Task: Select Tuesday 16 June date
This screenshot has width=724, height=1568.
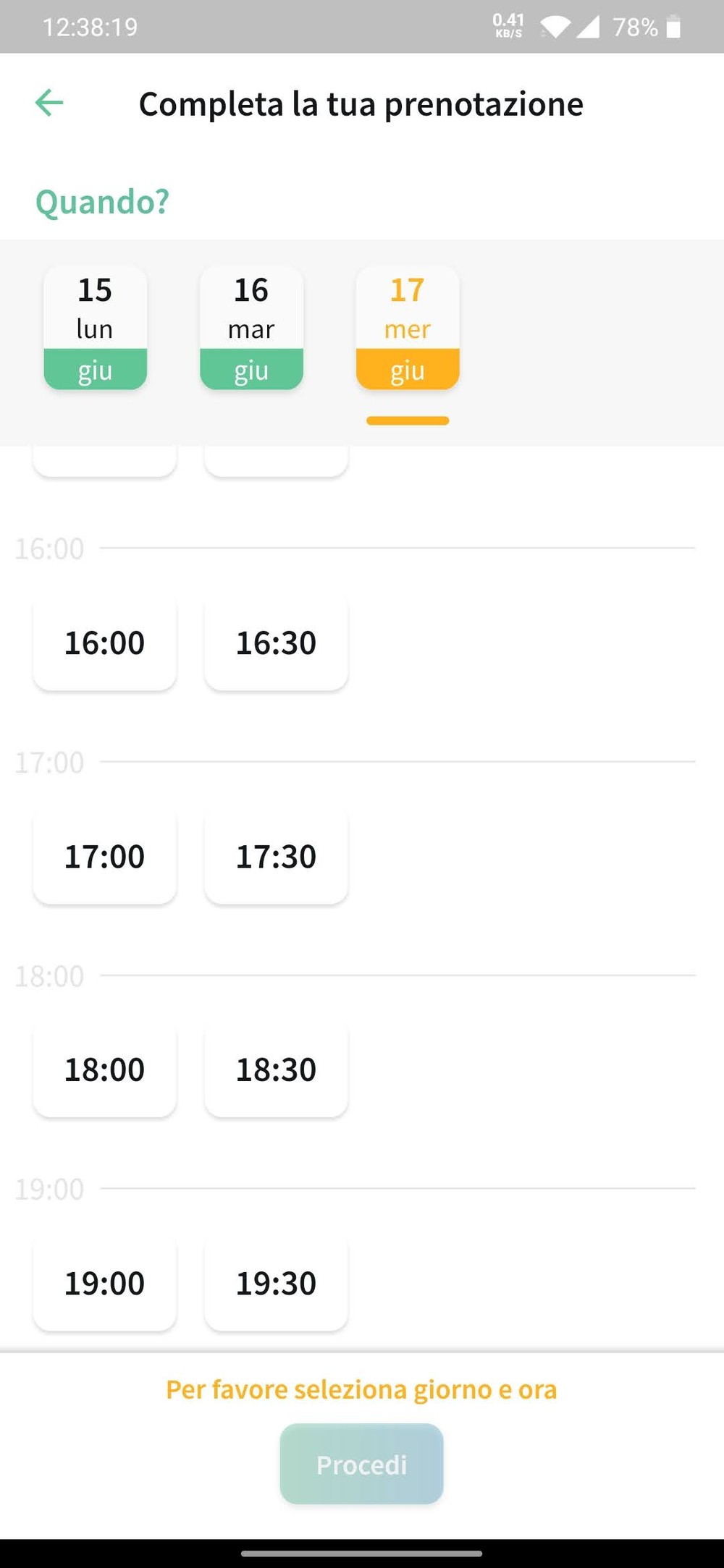Action: [x=251, y=328]
